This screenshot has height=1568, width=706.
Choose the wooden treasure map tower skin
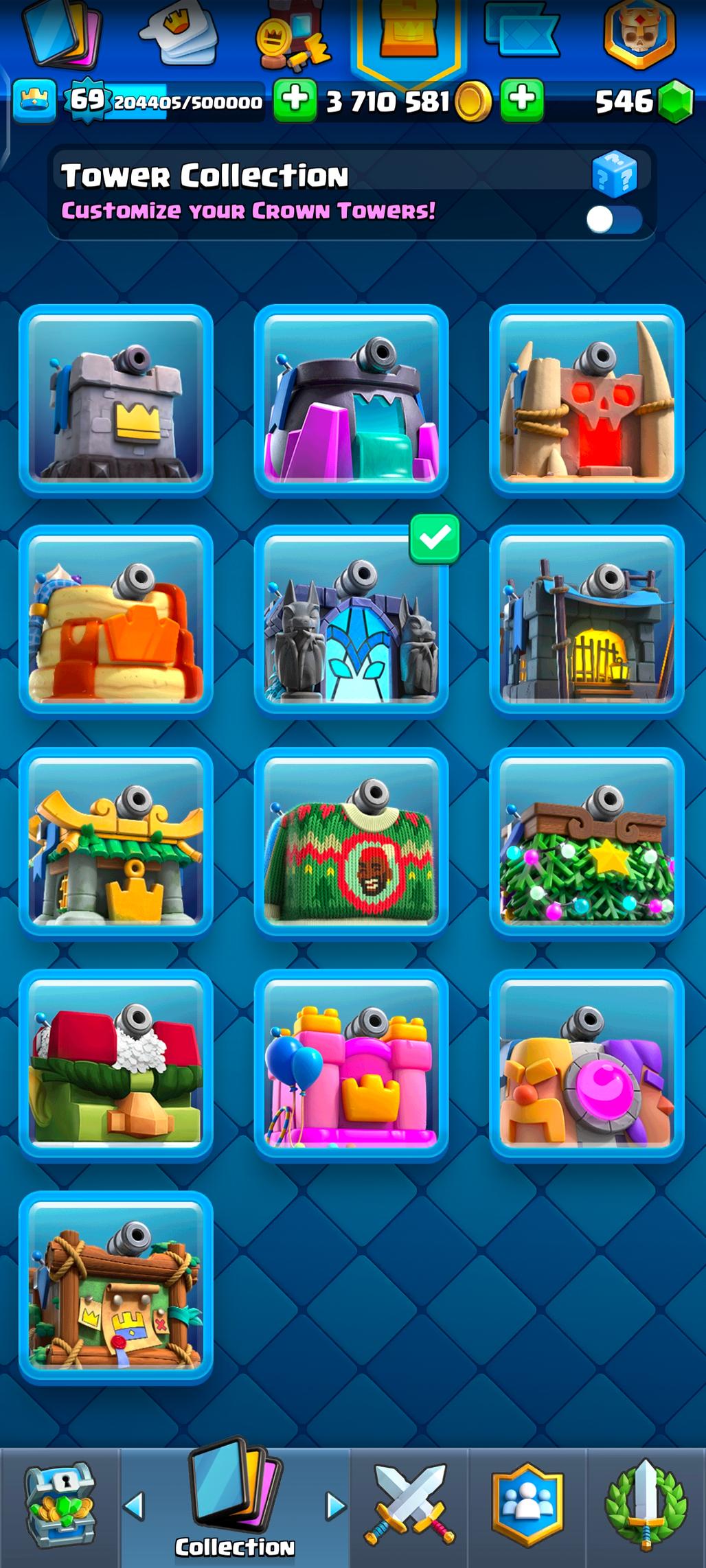coord(116,1287)
